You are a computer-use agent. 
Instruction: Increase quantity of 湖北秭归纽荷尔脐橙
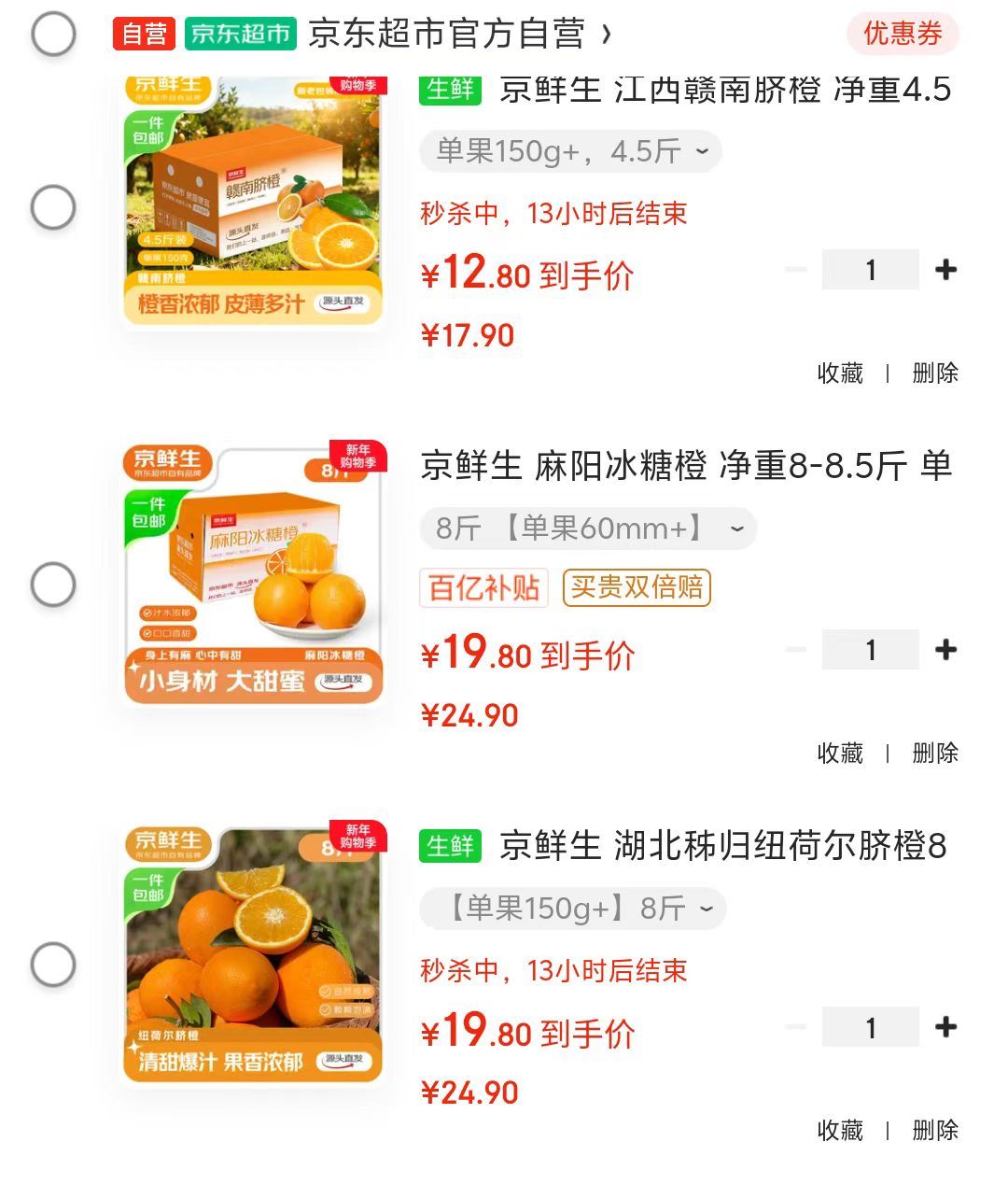click(945, 1027)
